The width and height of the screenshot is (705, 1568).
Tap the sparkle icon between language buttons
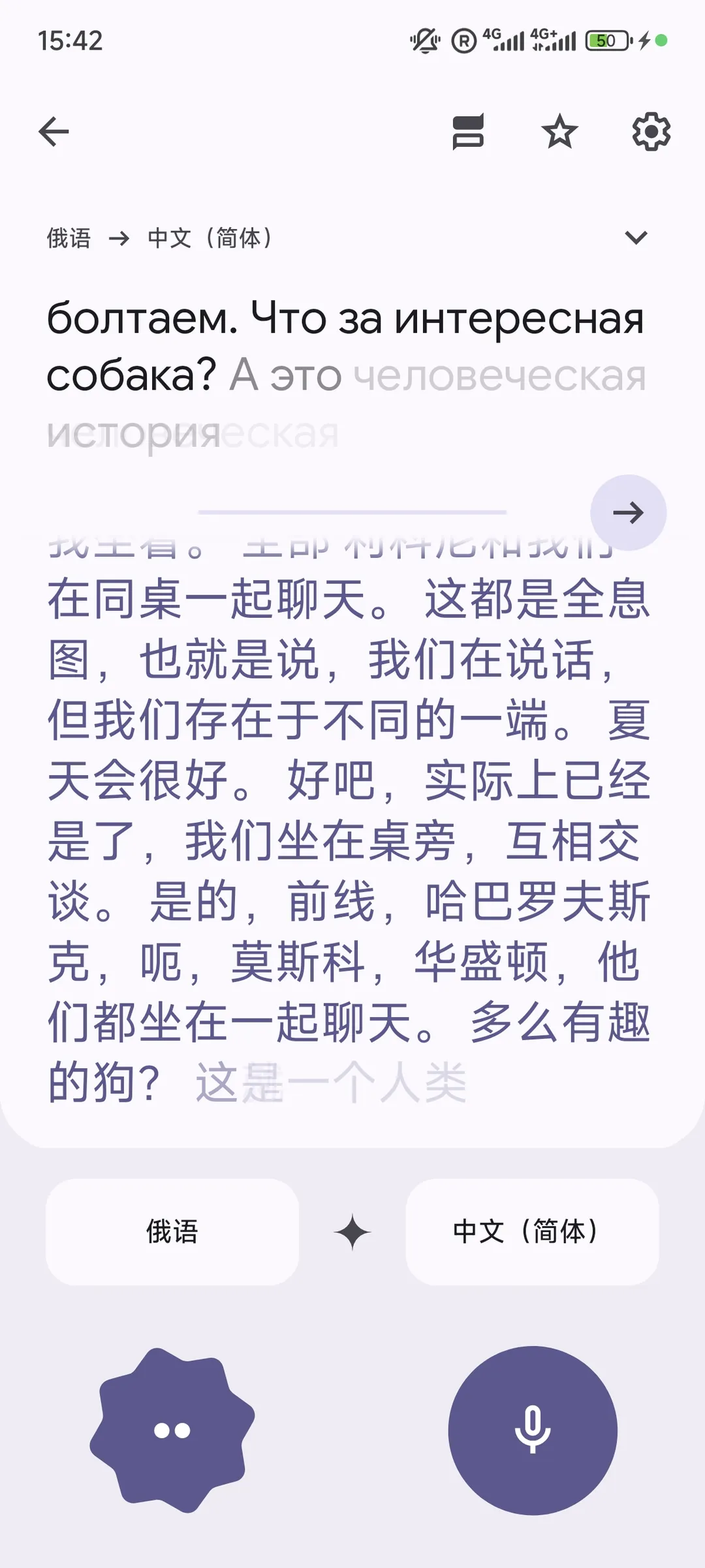pyautogui.click(x=351, y=1232)
